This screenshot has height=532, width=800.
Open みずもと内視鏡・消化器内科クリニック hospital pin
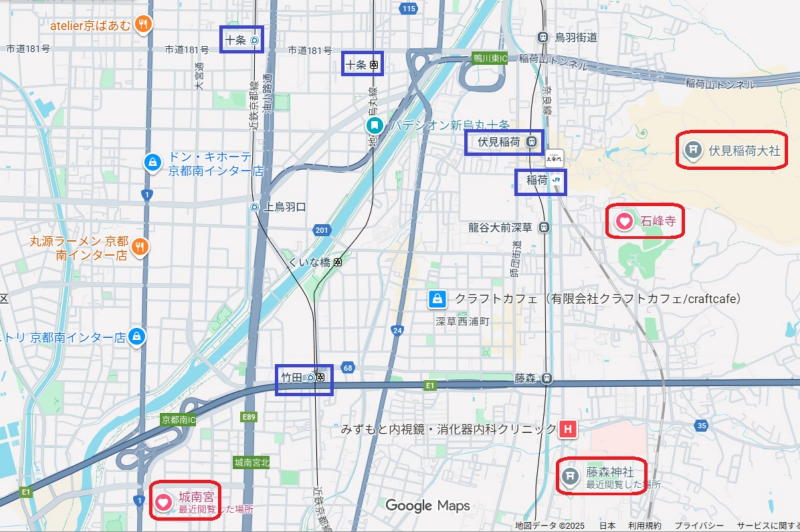click(x=568, y=429)
